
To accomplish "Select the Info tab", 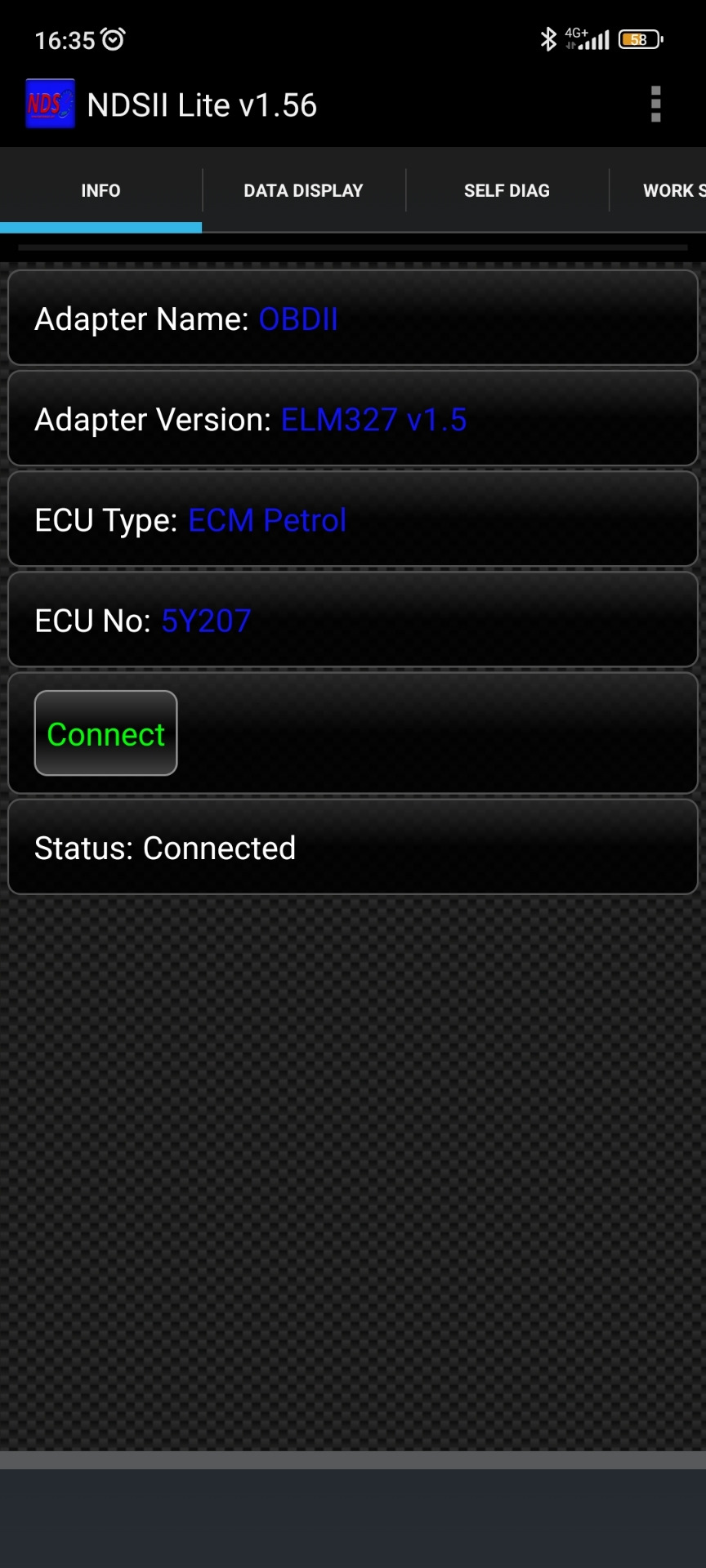I will pyautogui.click(x=101, y=190).
